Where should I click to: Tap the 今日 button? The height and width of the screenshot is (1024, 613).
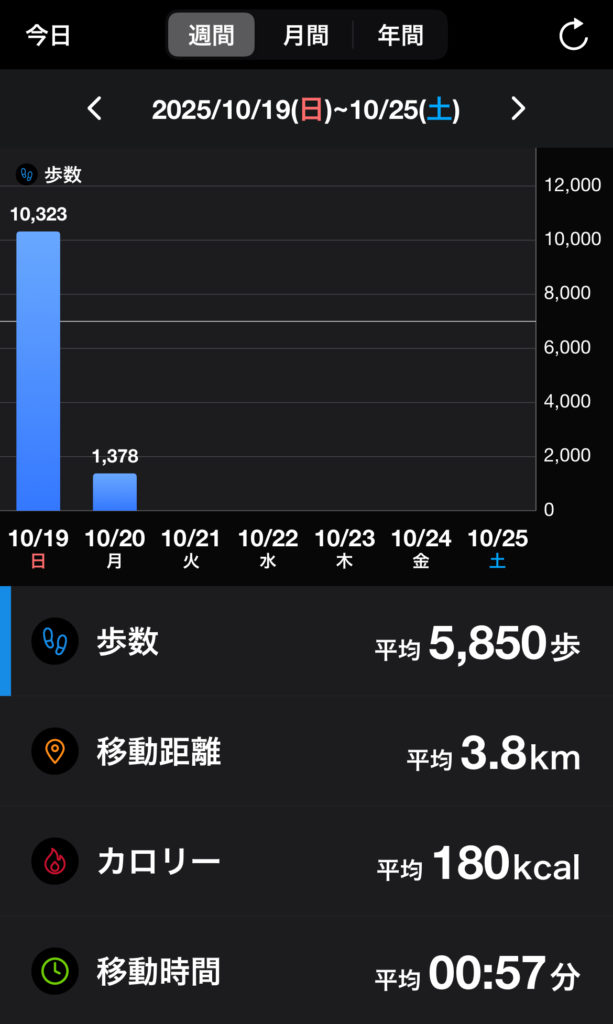pos(48,36)
